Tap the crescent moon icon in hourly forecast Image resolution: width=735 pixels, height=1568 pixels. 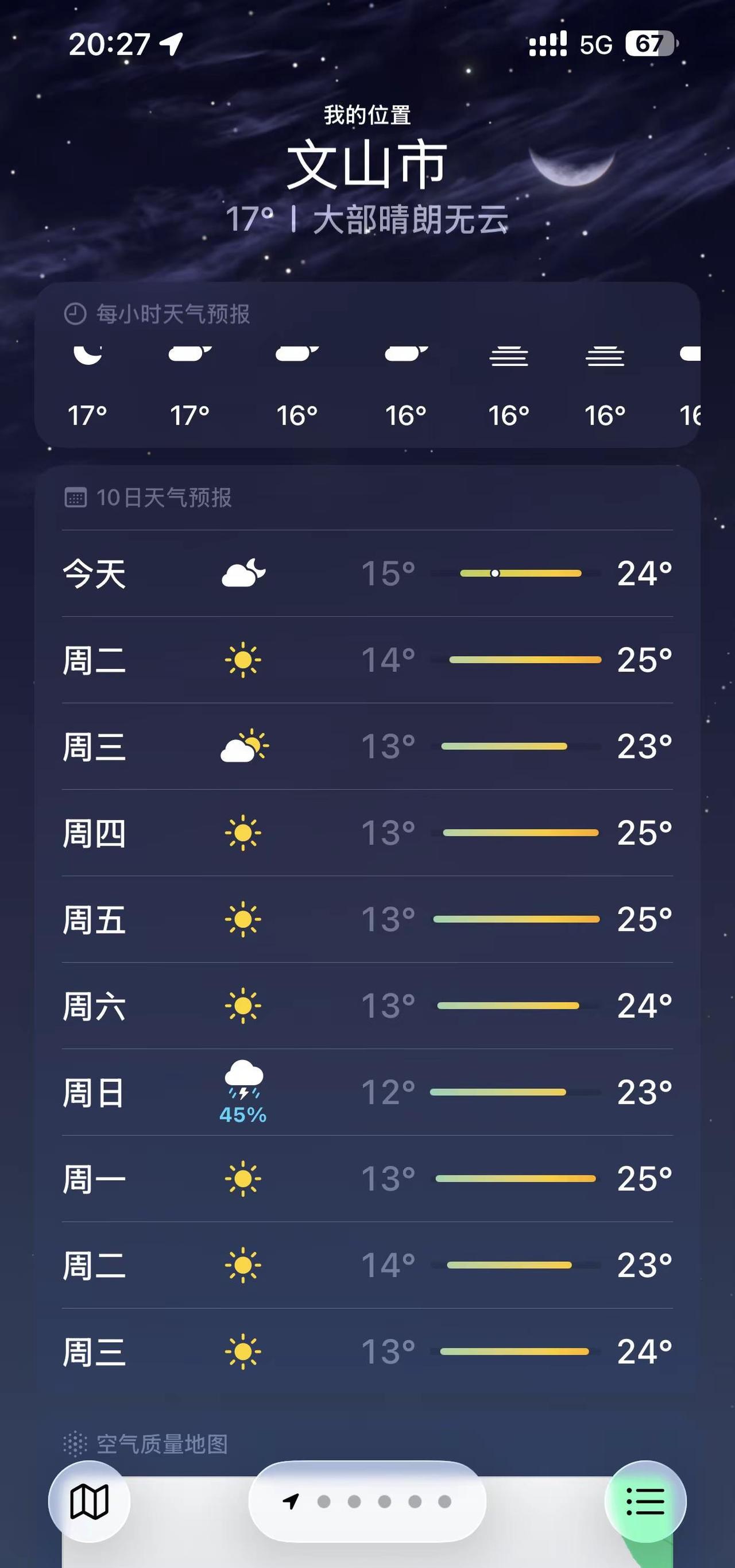pyautogui.click(x=87, y=356)
